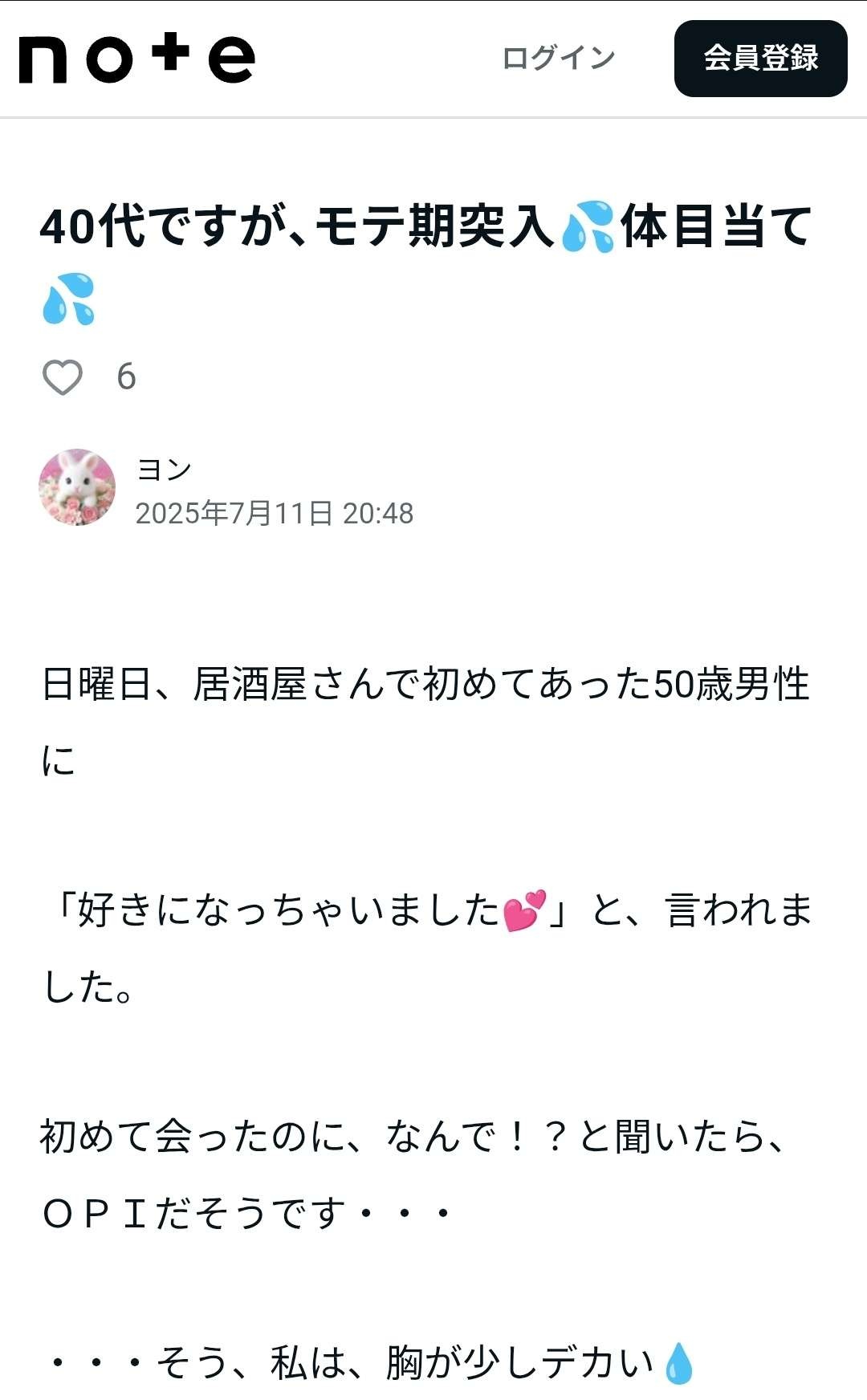Image resolution: width=867 pixels, height=1400 pixels.
Task: Like this article with the heart
Action: [x=63, y=376]
